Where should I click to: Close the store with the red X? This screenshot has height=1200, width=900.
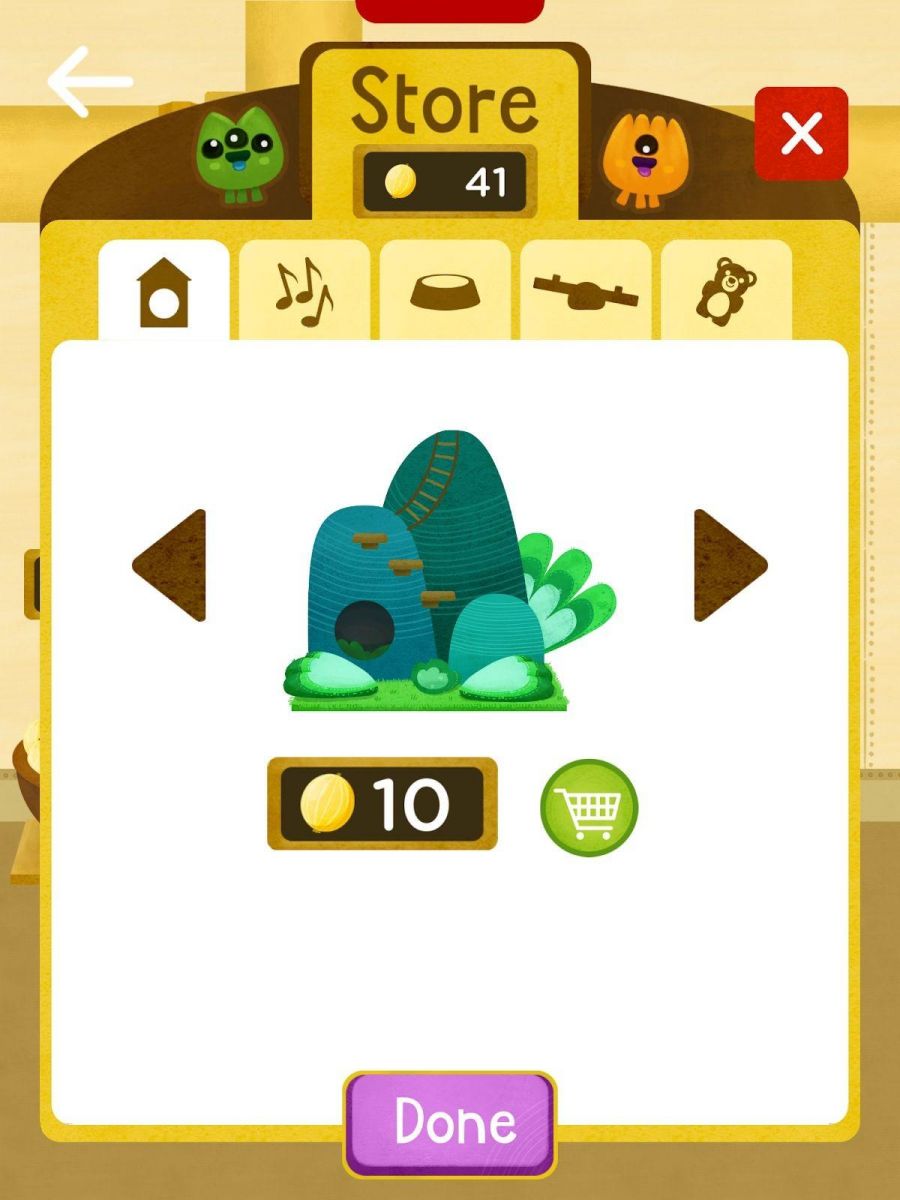pyautogui.click(x=801, y=134)
